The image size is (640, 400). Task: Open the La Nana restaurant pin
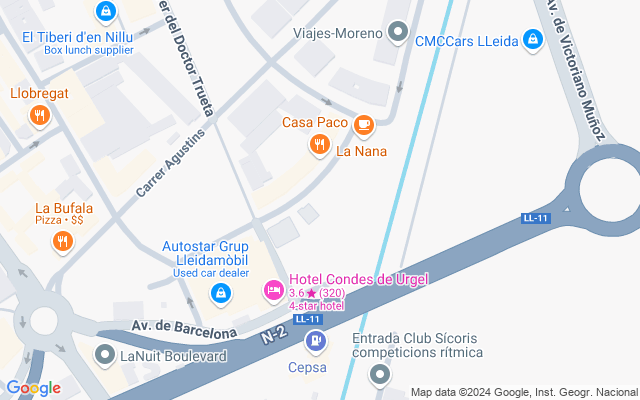click(320, 146)
